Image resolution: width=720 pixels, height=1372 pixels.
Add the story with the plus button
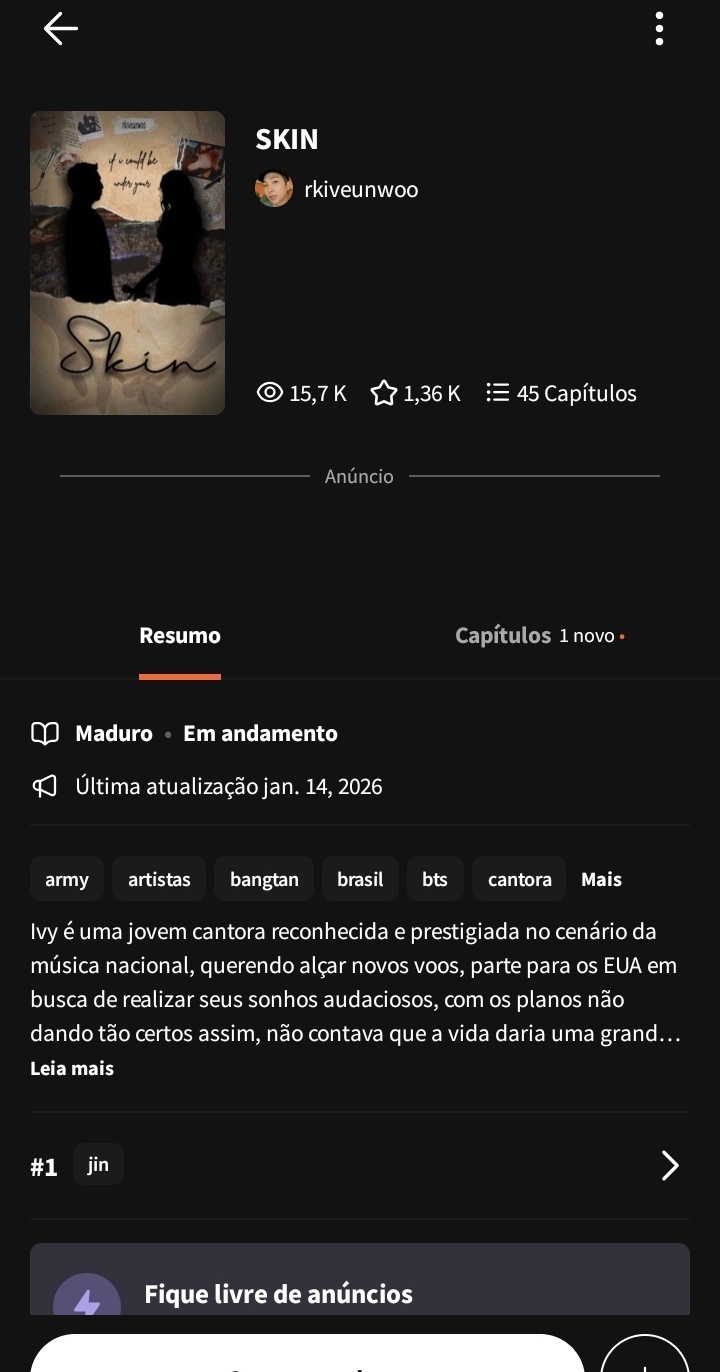(x=645, y=1356)
